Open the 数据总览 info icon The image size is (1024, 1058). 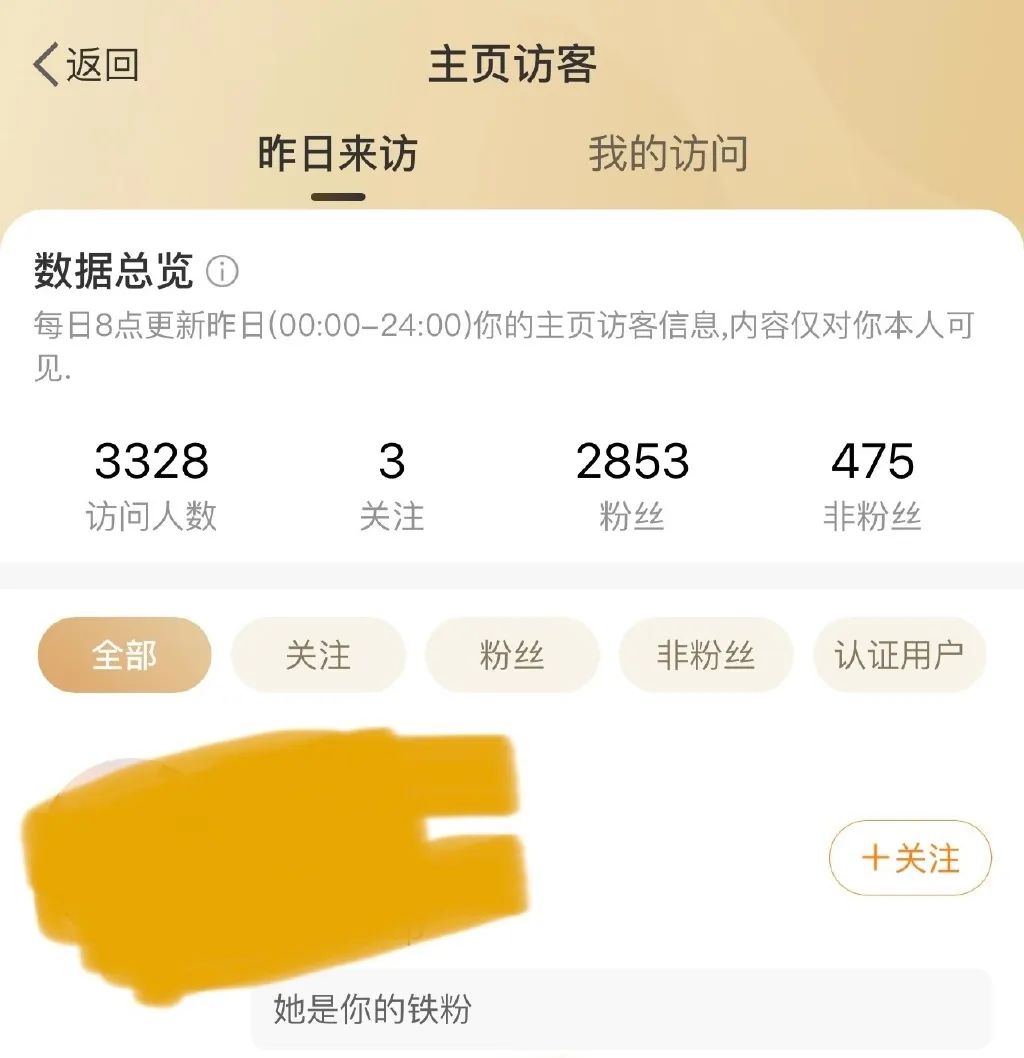(223, 273)
